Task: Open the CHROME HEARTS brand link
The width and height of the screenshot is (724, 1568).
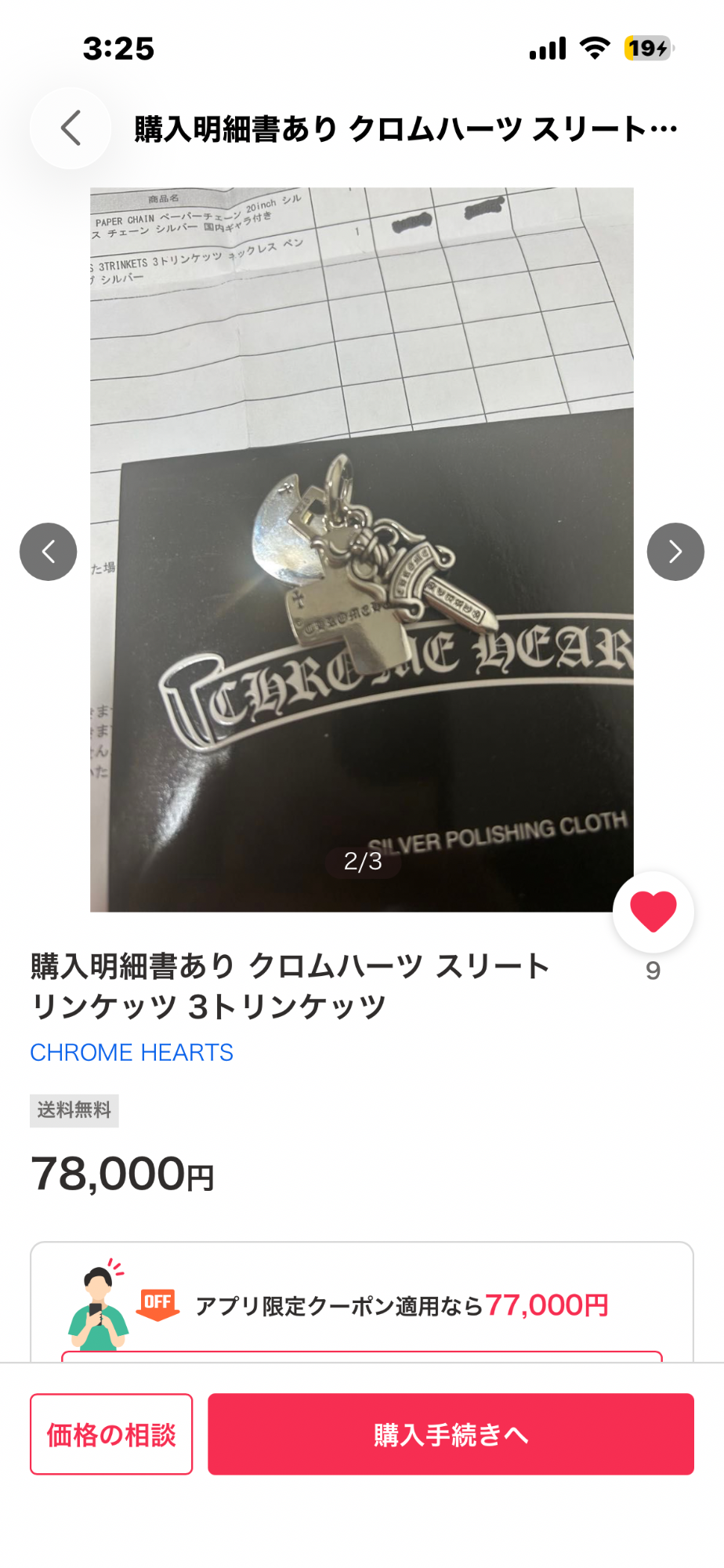Action: 132,1052
